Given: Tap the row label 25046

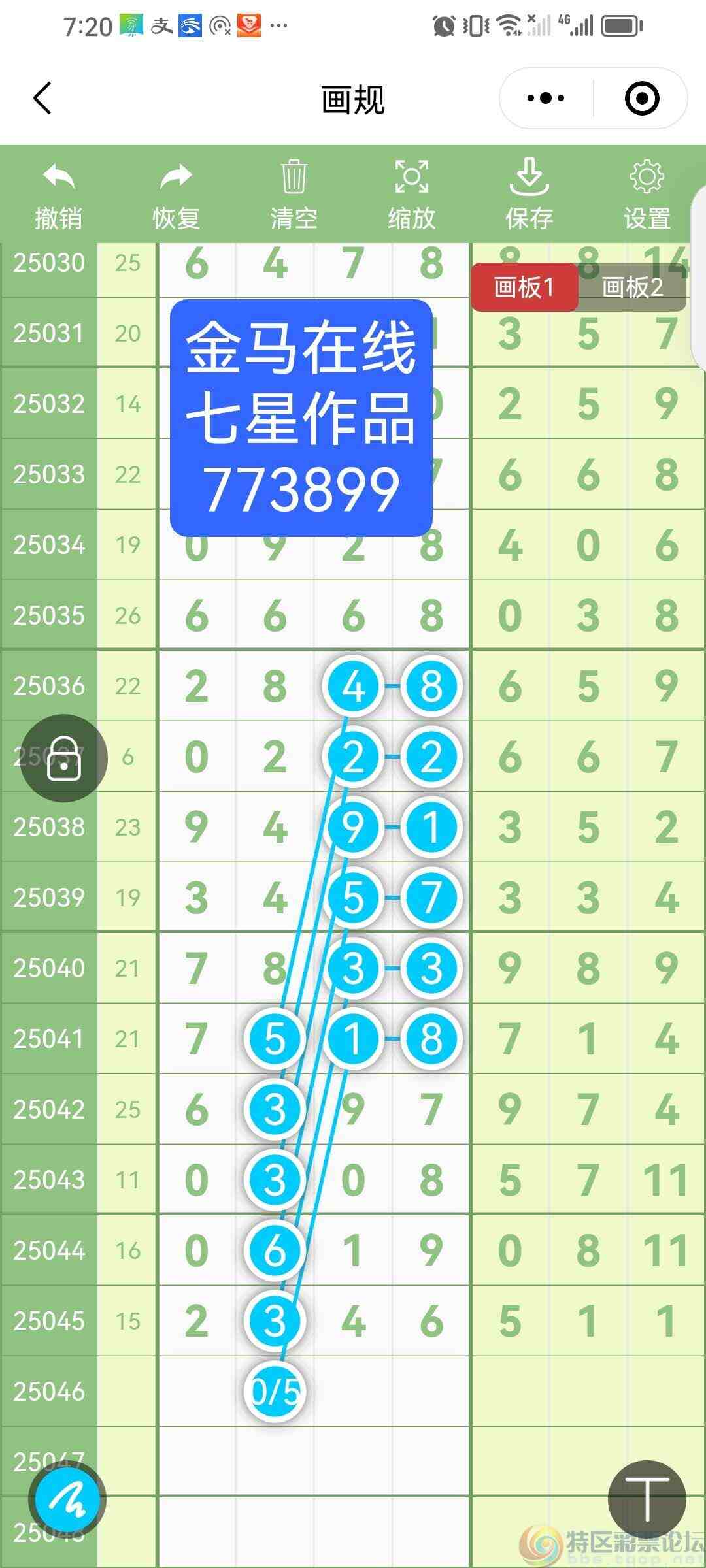Looking at the screenshot, I should (49, 1391).
